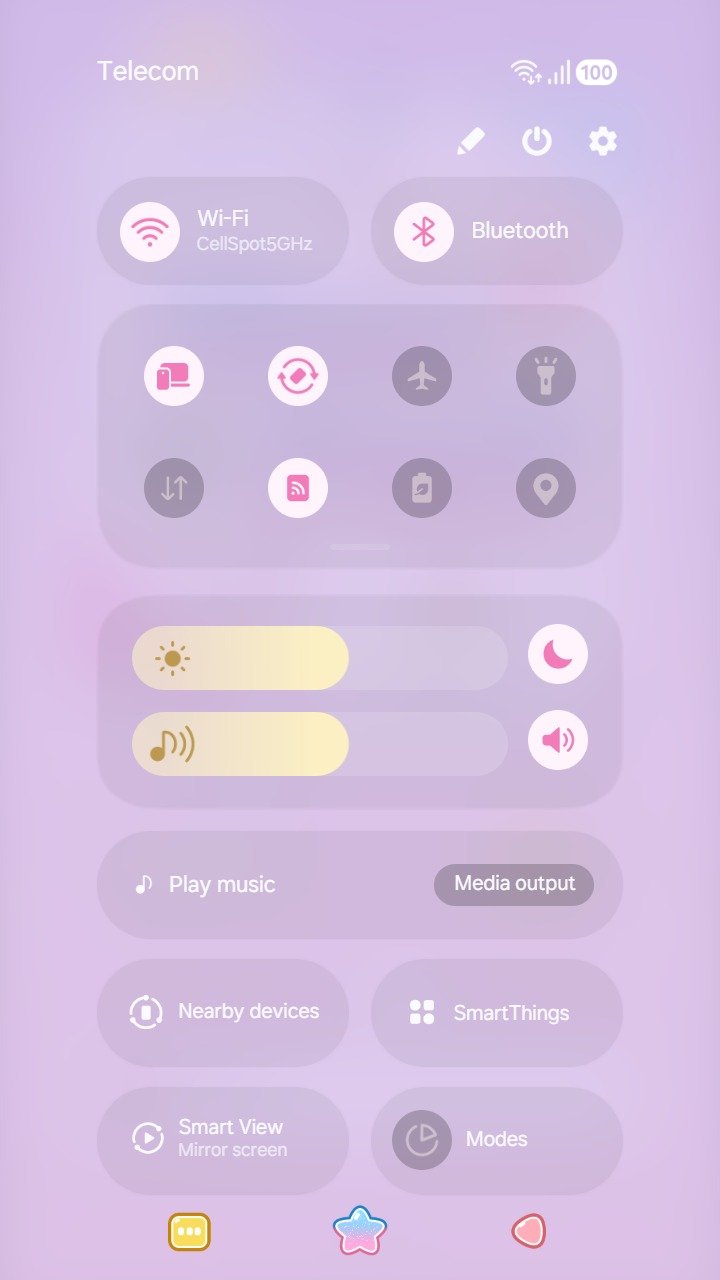
Task: Open the power off menu
Action: 537,141
